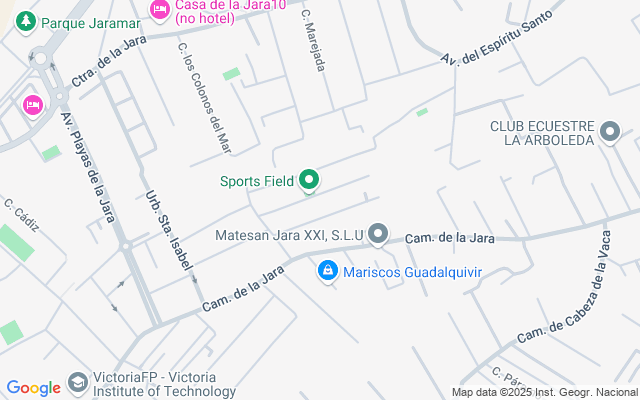640x400 pixels.
Task: Tap the VictoriaFP Institute of Technology marker
Action: point(78,384)
